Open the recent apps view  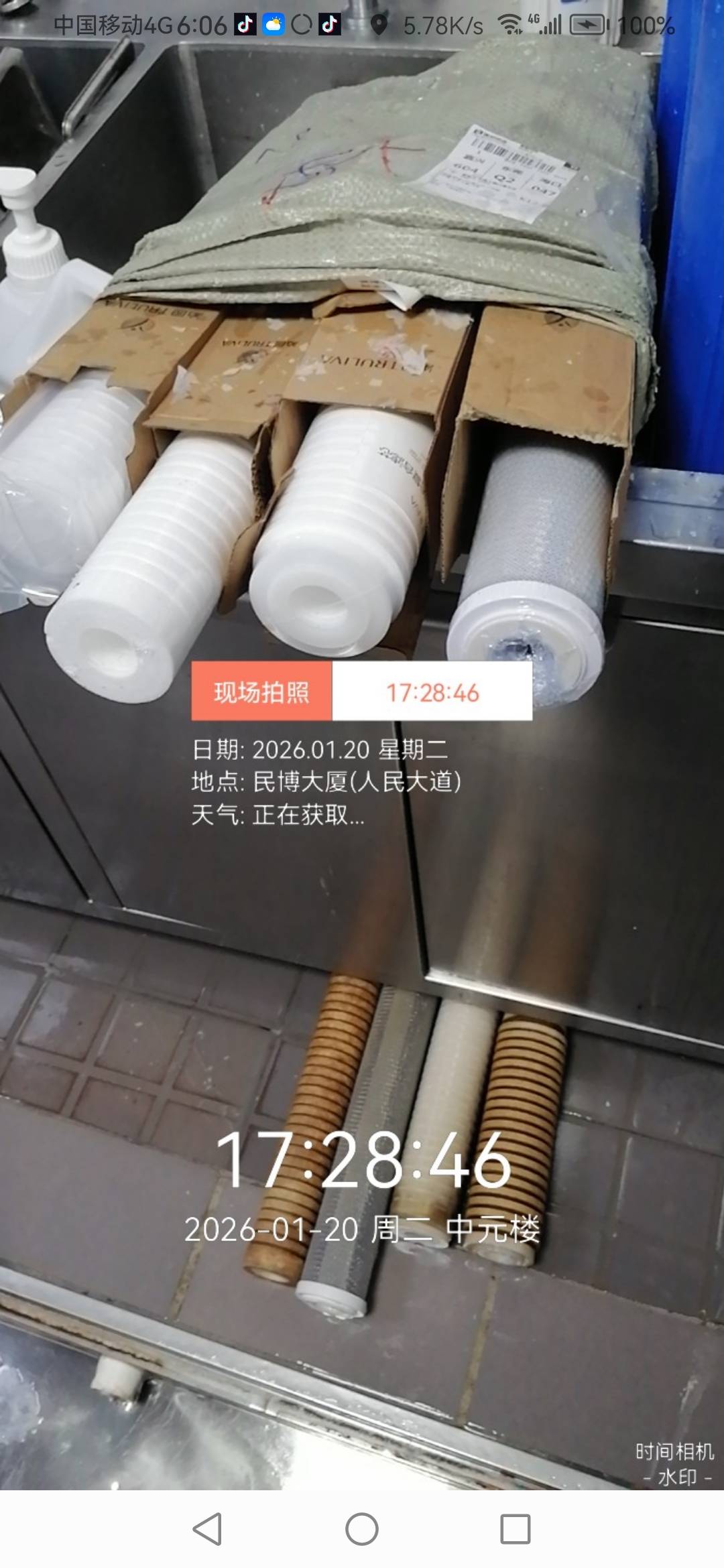click(x=516, y=1529)
